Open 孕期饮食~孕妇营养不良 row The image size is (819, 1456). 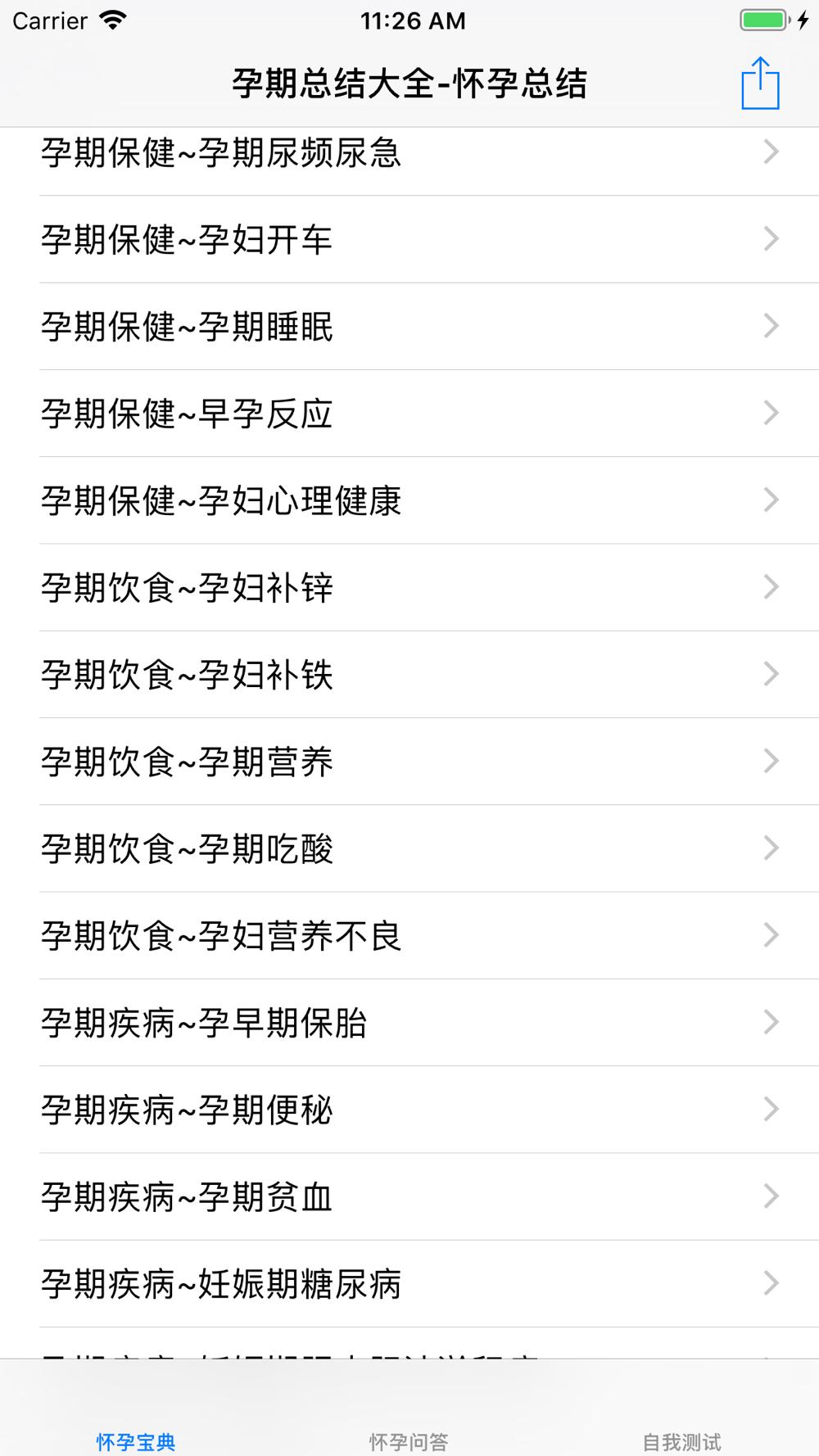tap(409, 936)
